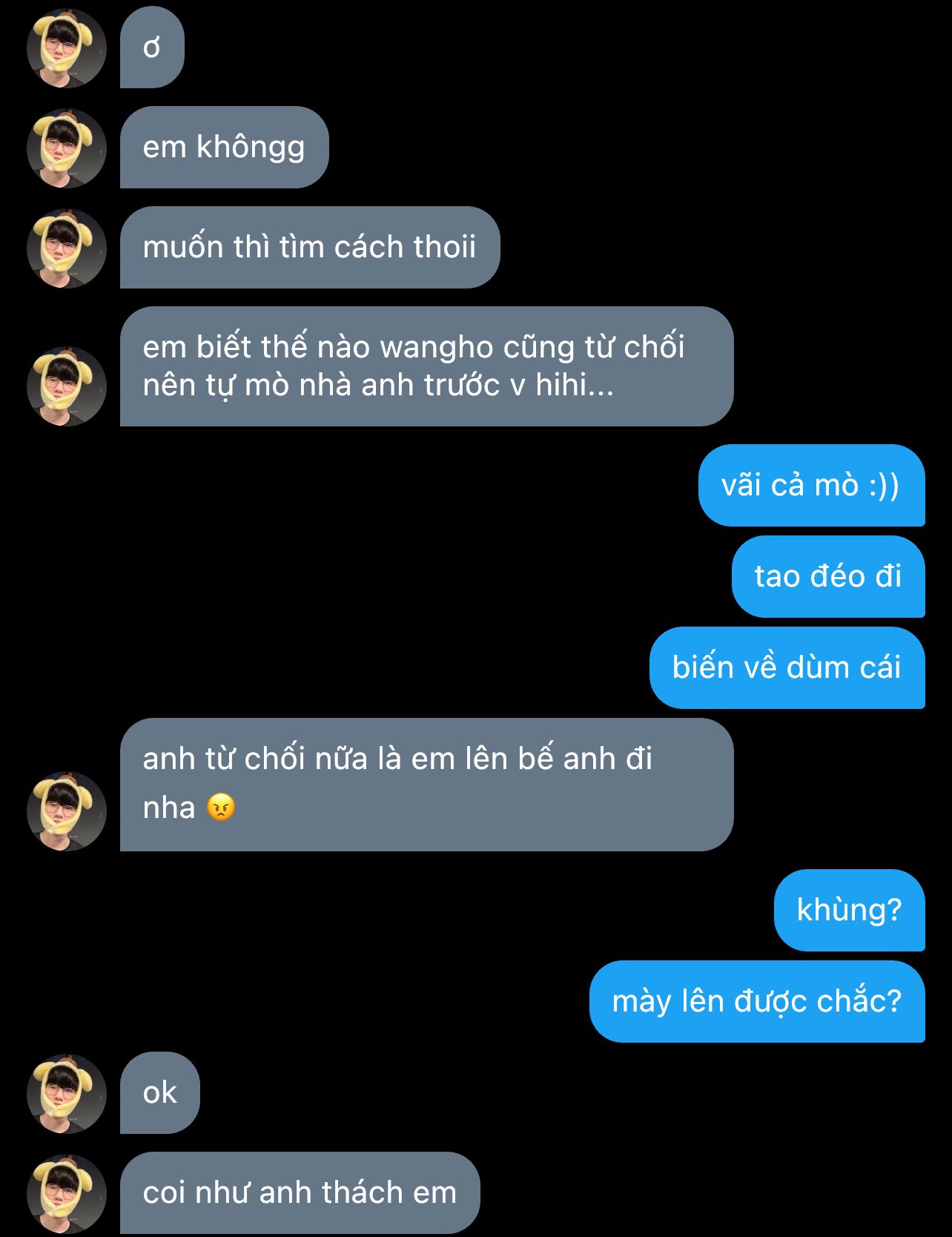Tap the profile picture next to "em khôngg"
The image size is (952, 1237).
pos(67,148)
